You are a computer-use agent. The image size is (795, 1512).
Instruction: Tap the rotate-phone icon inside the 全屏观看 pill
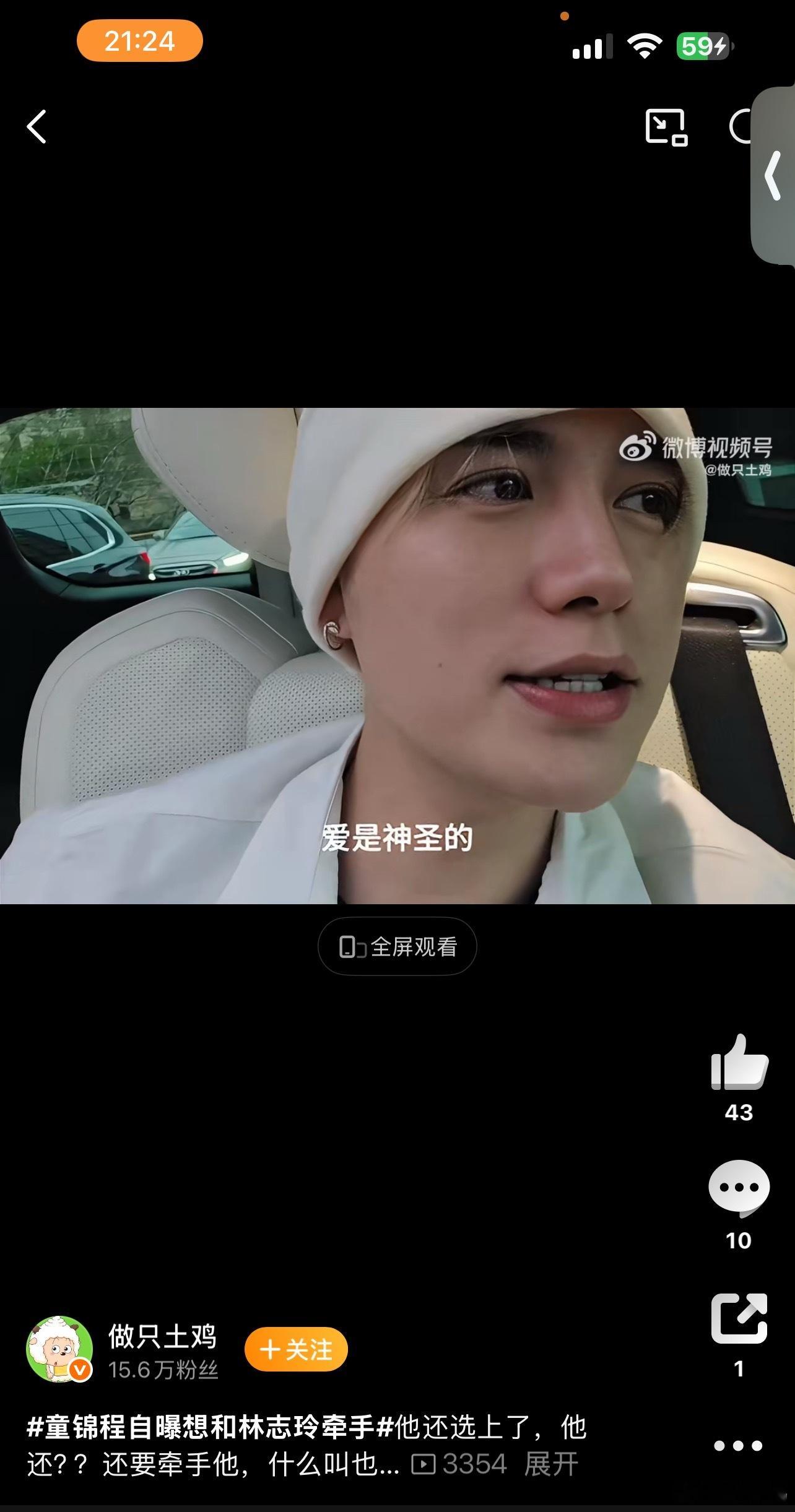pyautogui.click(x=352, y=945)
